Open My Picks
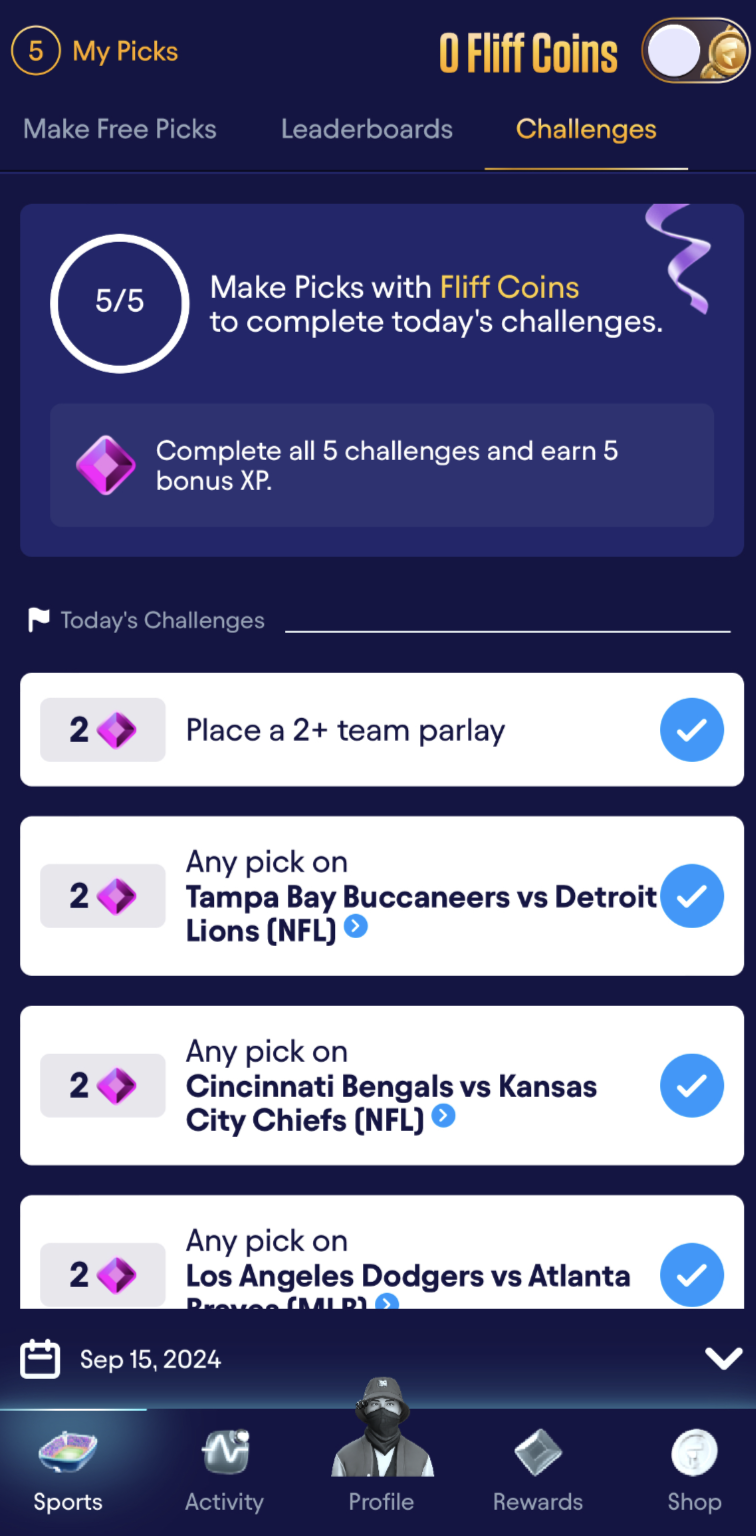Image resolution: width=756 pixels, height=1536 pixels. coord(96,51)
